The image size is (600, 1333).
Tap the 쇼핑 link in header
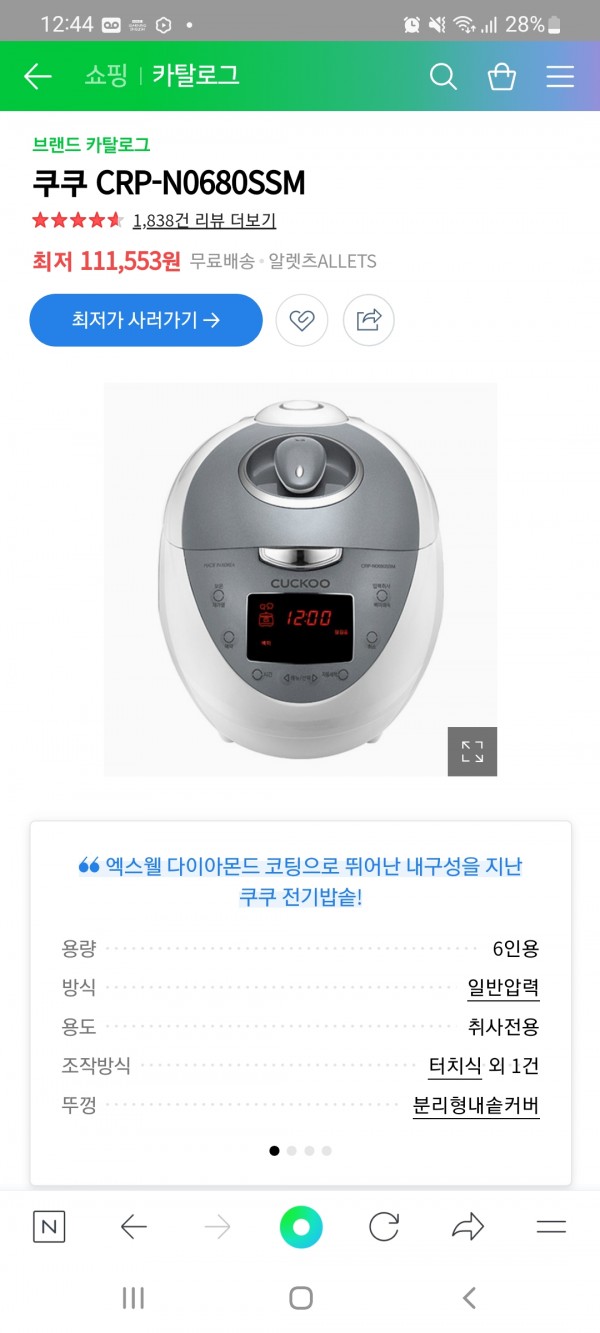(x=105, y=76)
